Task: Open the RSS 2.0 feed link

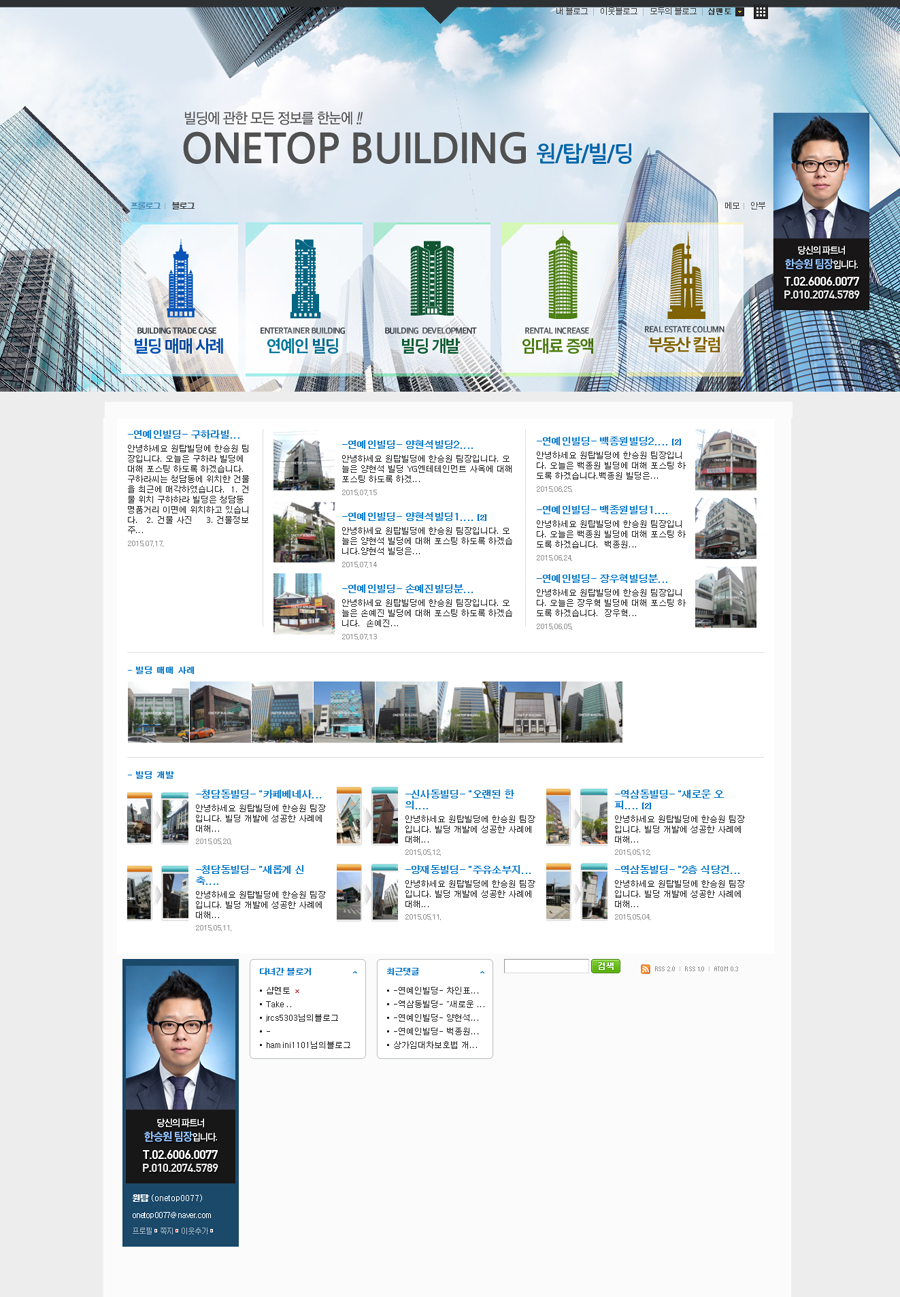Action: 664,969
